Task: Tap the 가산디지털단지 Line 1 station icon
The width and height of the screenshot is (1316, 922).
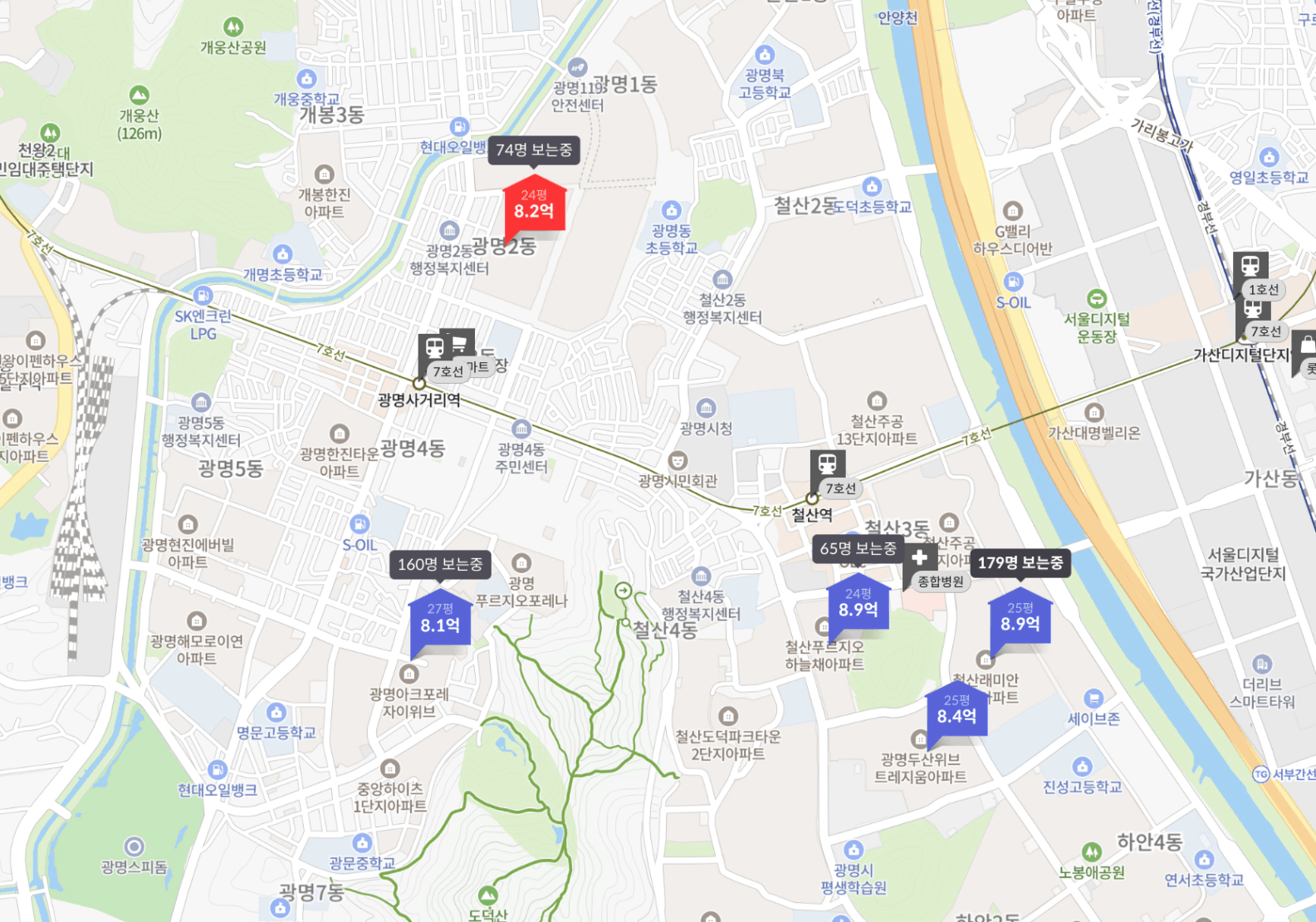Action: 1250,267
